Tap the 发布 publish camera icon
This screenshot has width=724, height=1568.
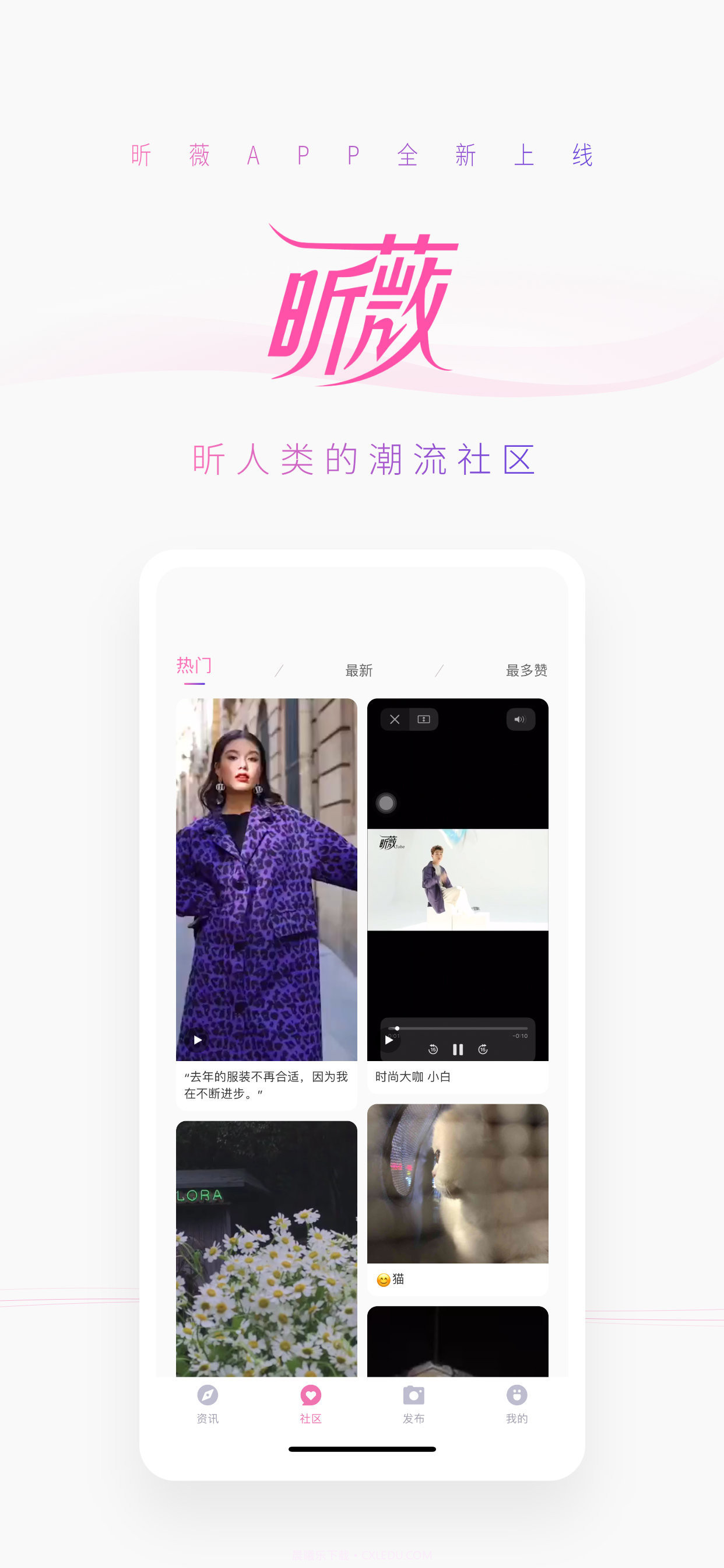[413, 1394]
